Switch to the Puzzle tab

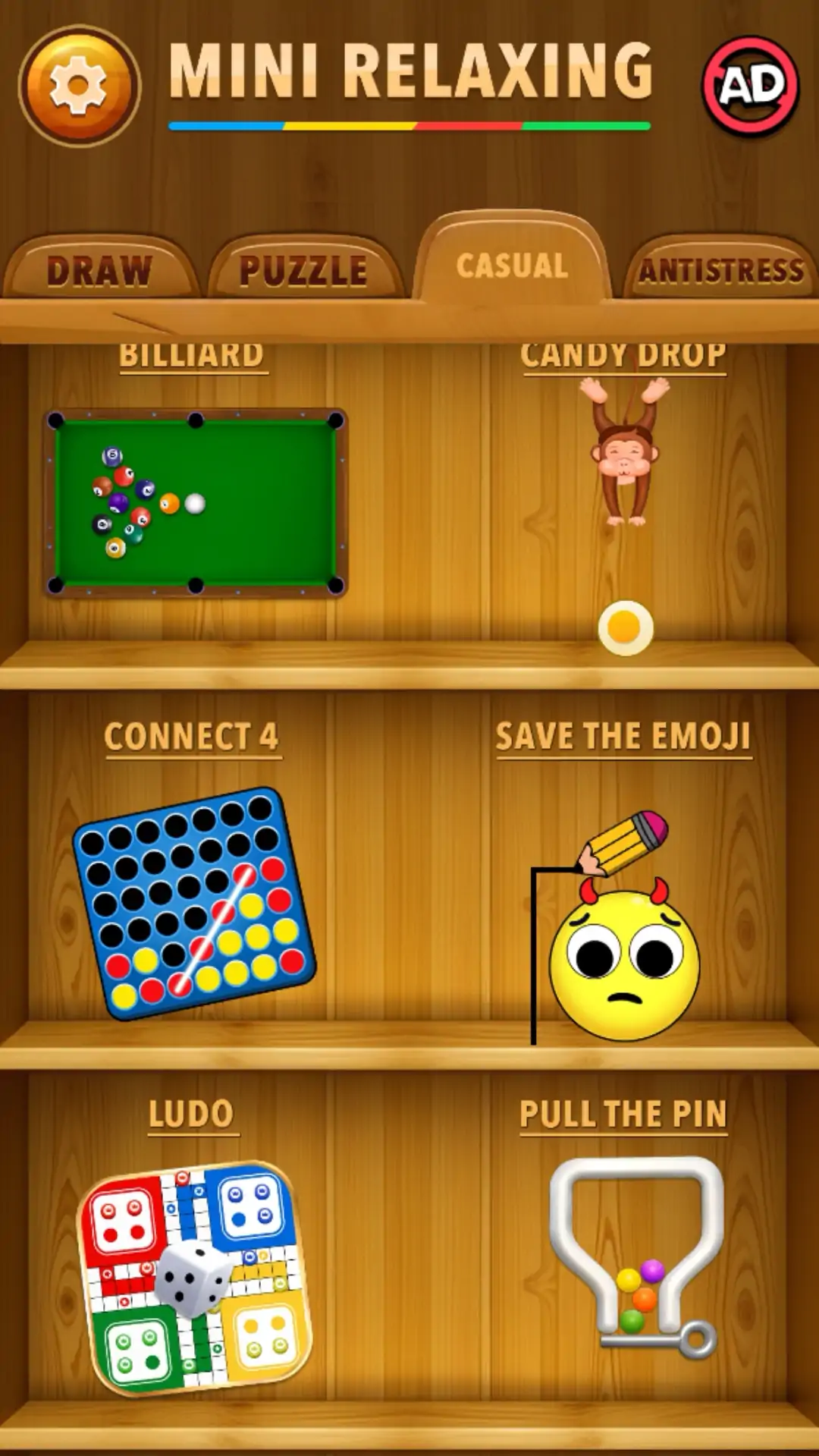[303, 269]
